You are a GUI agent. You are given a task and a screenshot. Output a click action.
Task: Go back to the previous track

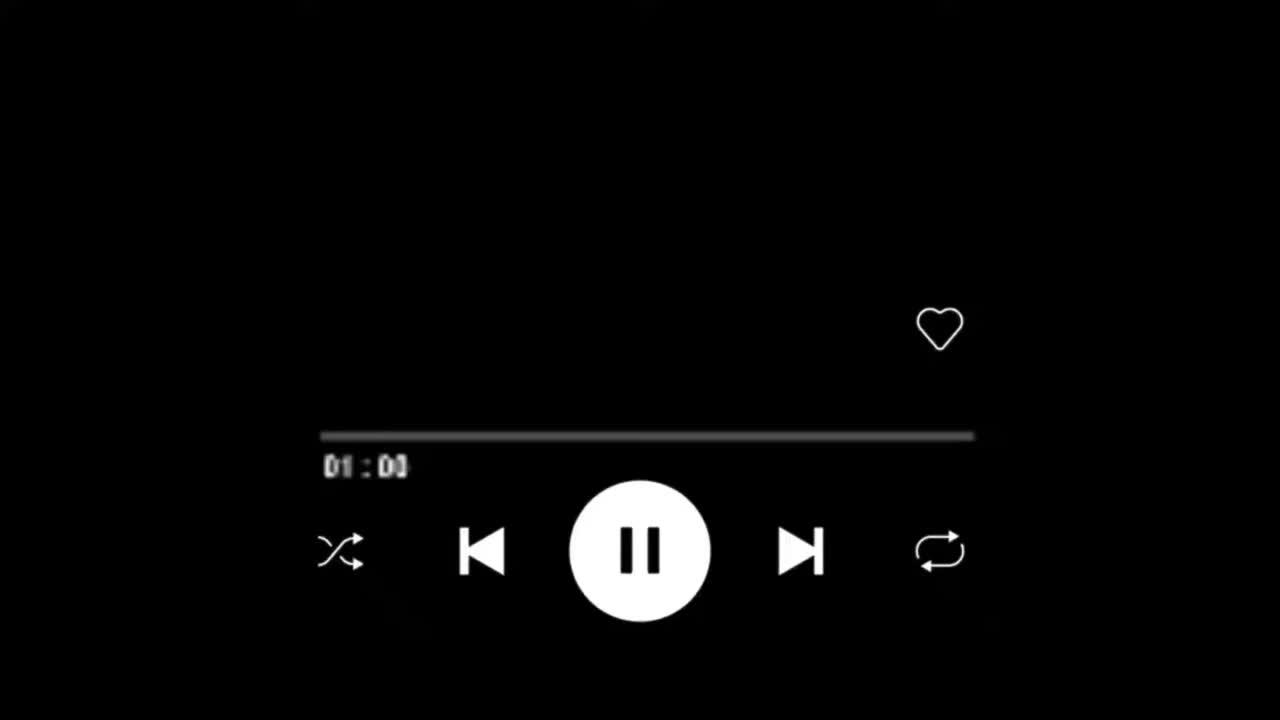click(481, 551)
